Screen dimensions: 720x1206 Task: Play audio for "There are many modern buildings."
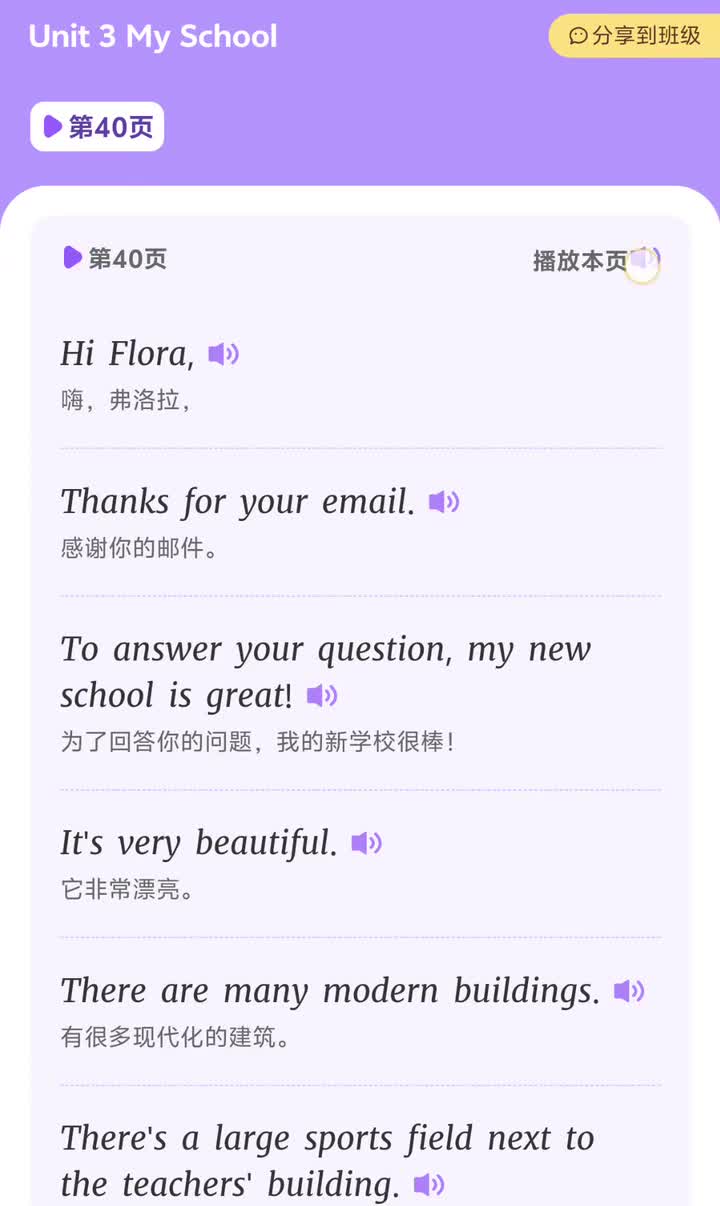[x=629, y=991]
